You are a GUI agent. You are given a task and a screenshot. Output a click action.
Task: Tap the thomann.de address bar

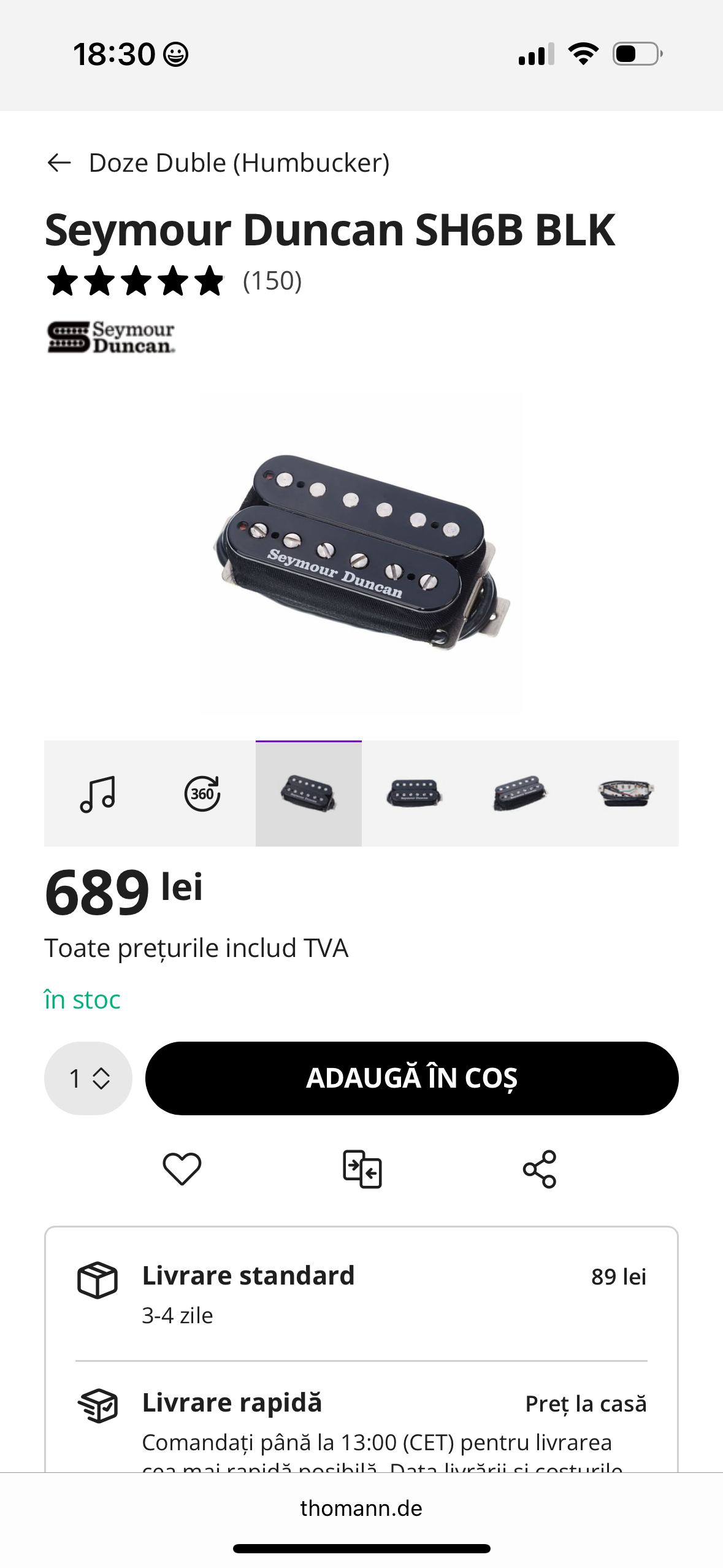click(361, 1508)
